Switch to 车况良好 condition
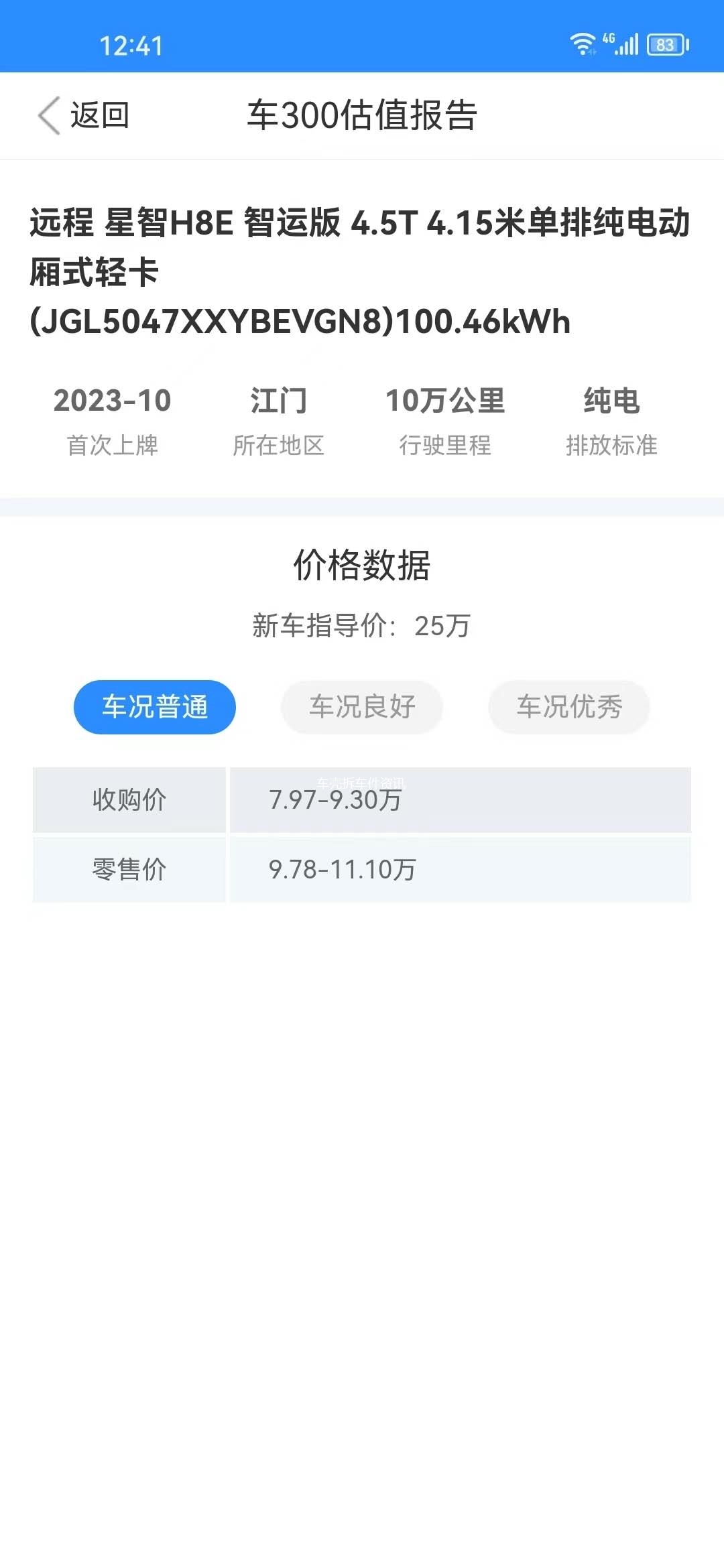This screenshot has width=724, height=1568. point(362,707)
